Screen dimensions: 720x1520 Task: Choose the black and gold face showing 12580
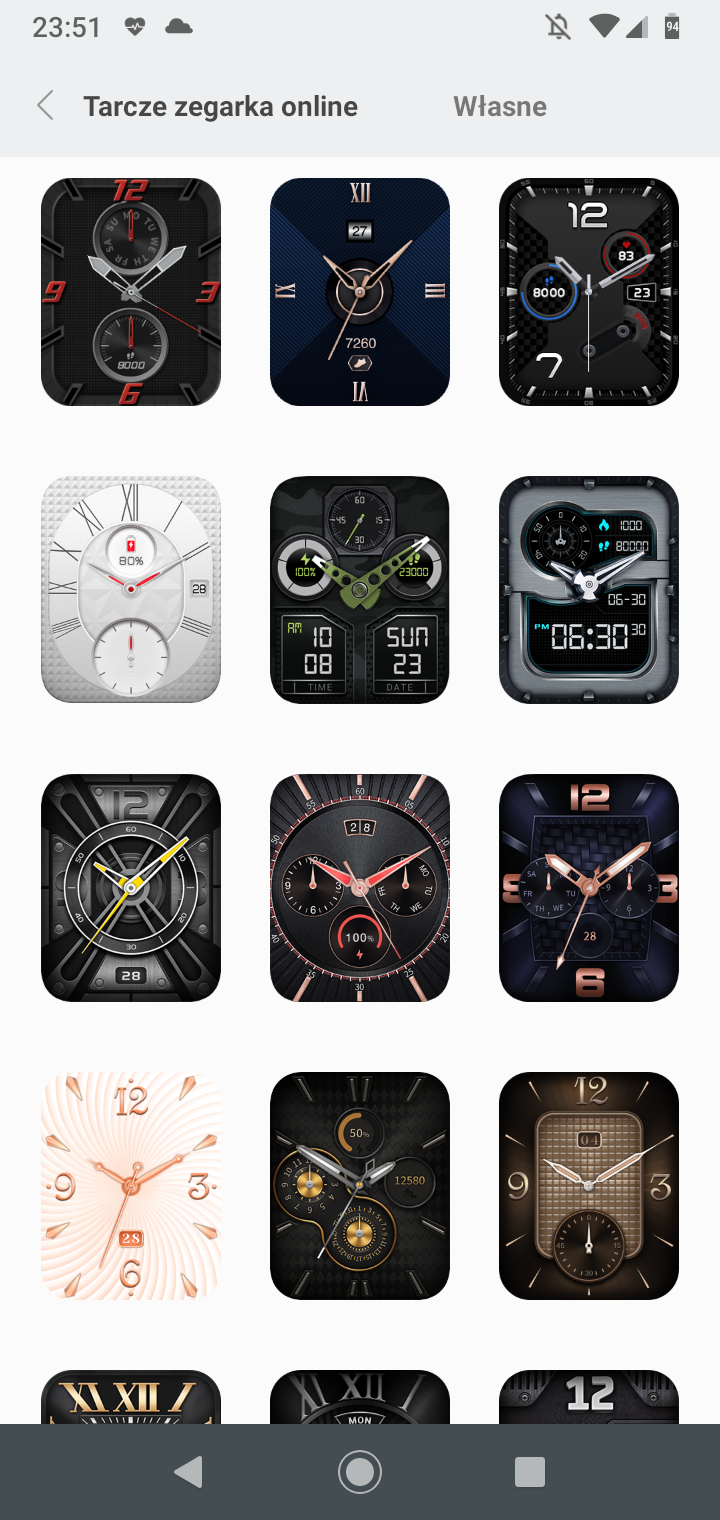[360, 1186]
